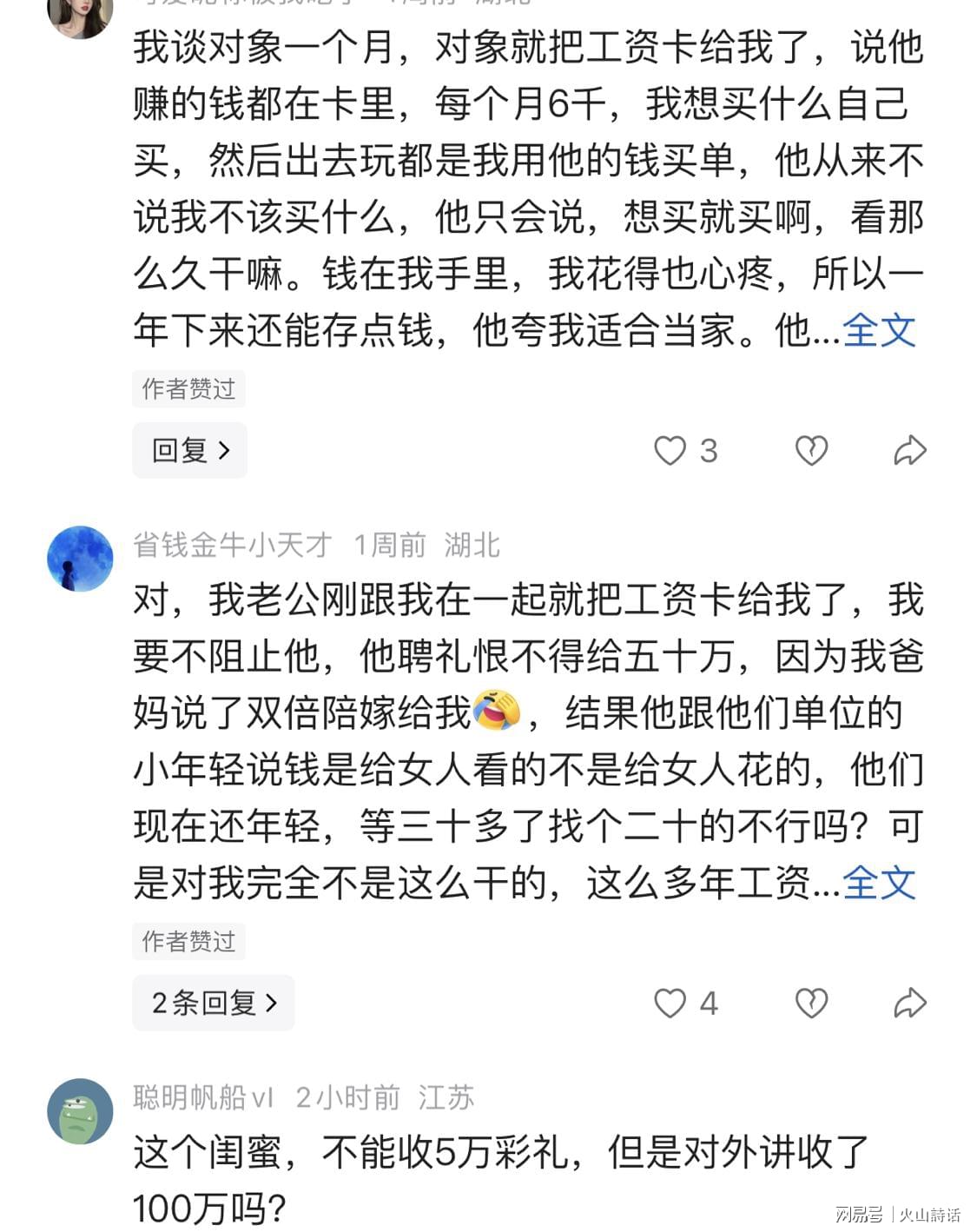This screenshot has width=977, height=1232.
Task: Dislike 省钱金牛小天才's comment
Action: [811, 1003]
